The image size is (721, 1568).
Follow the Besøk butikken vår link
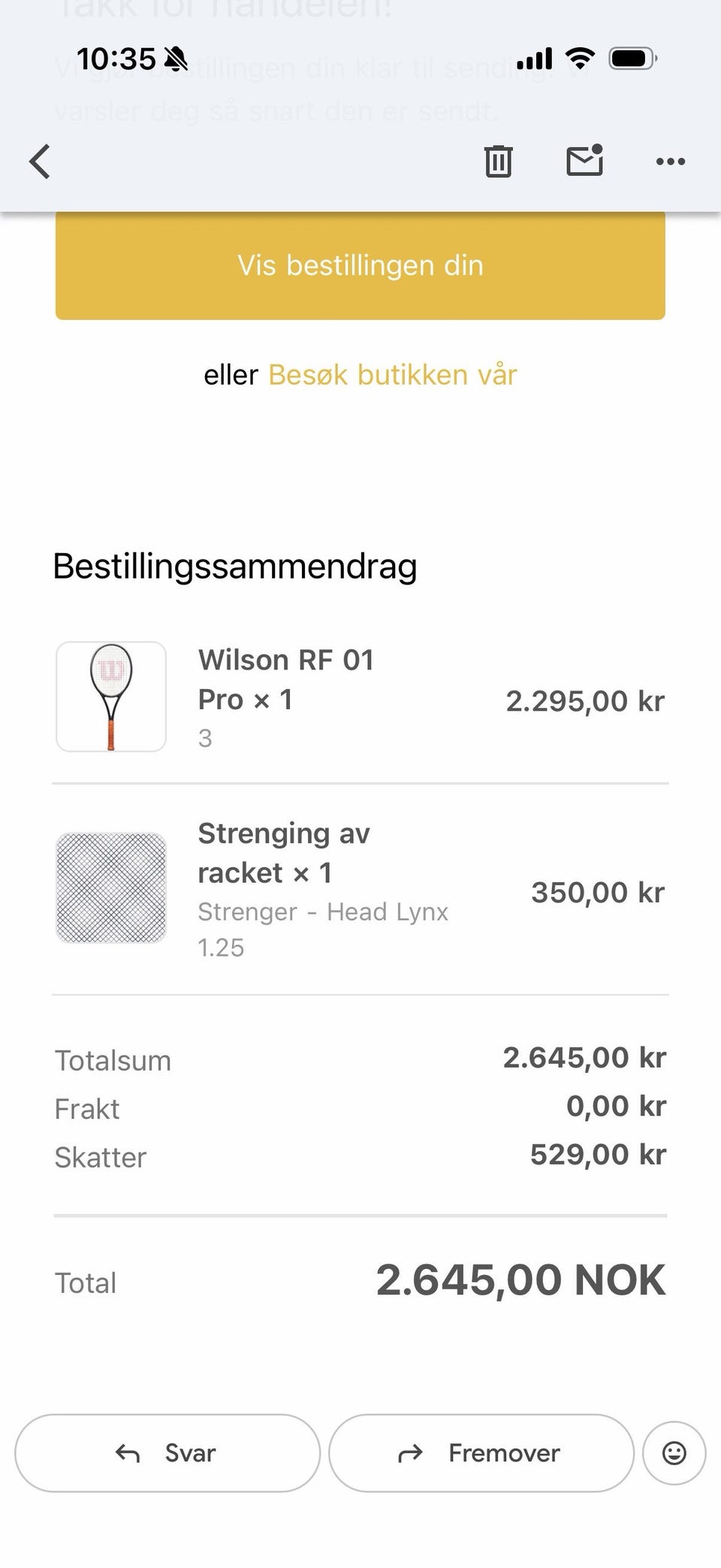(393, 374)
